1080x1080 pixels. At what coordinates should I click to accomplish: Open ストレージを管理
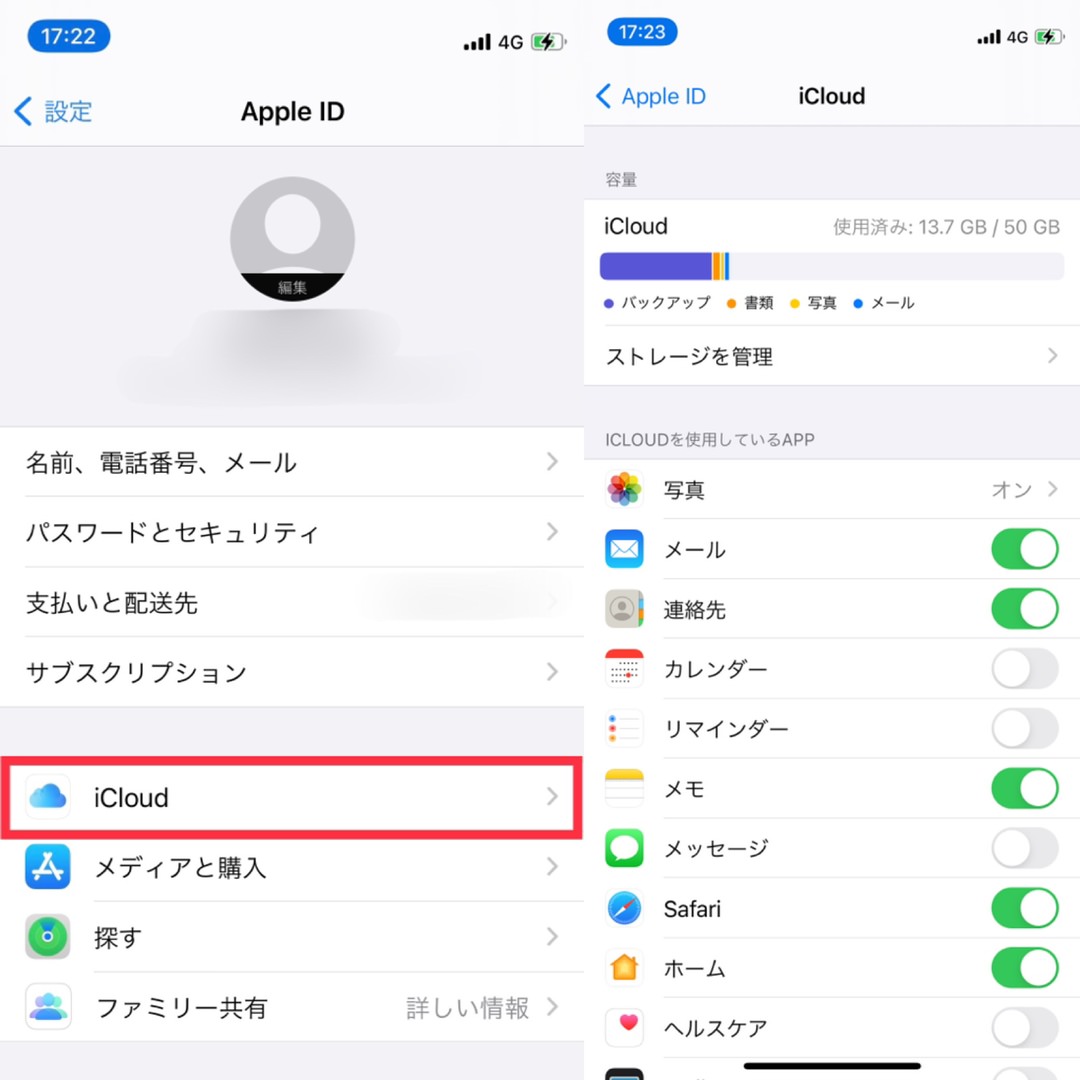(830, 356)
